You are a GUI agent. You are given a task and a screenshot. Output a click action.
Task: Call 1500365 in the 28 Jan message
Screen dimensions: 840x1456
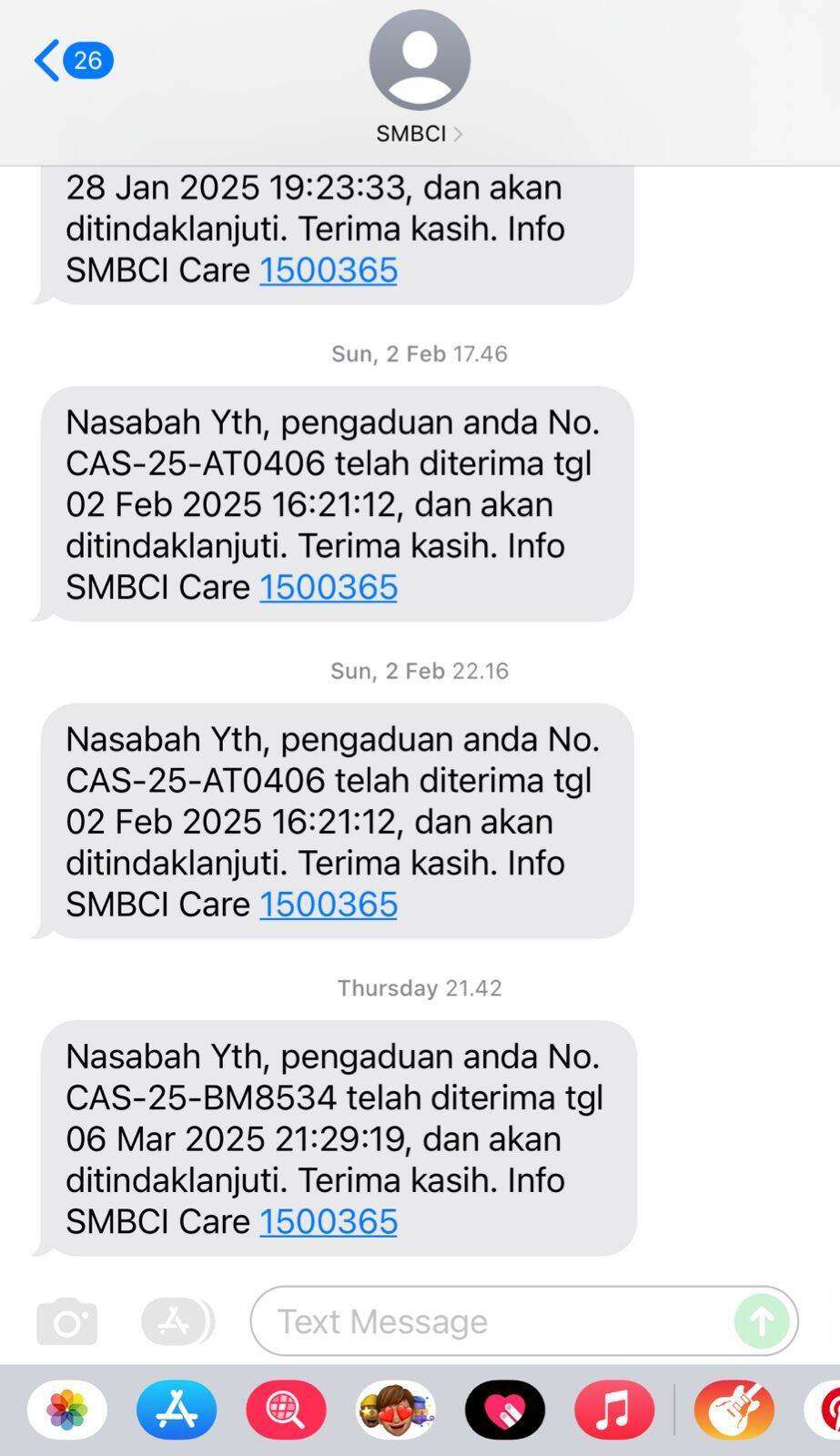click(329, 270)
